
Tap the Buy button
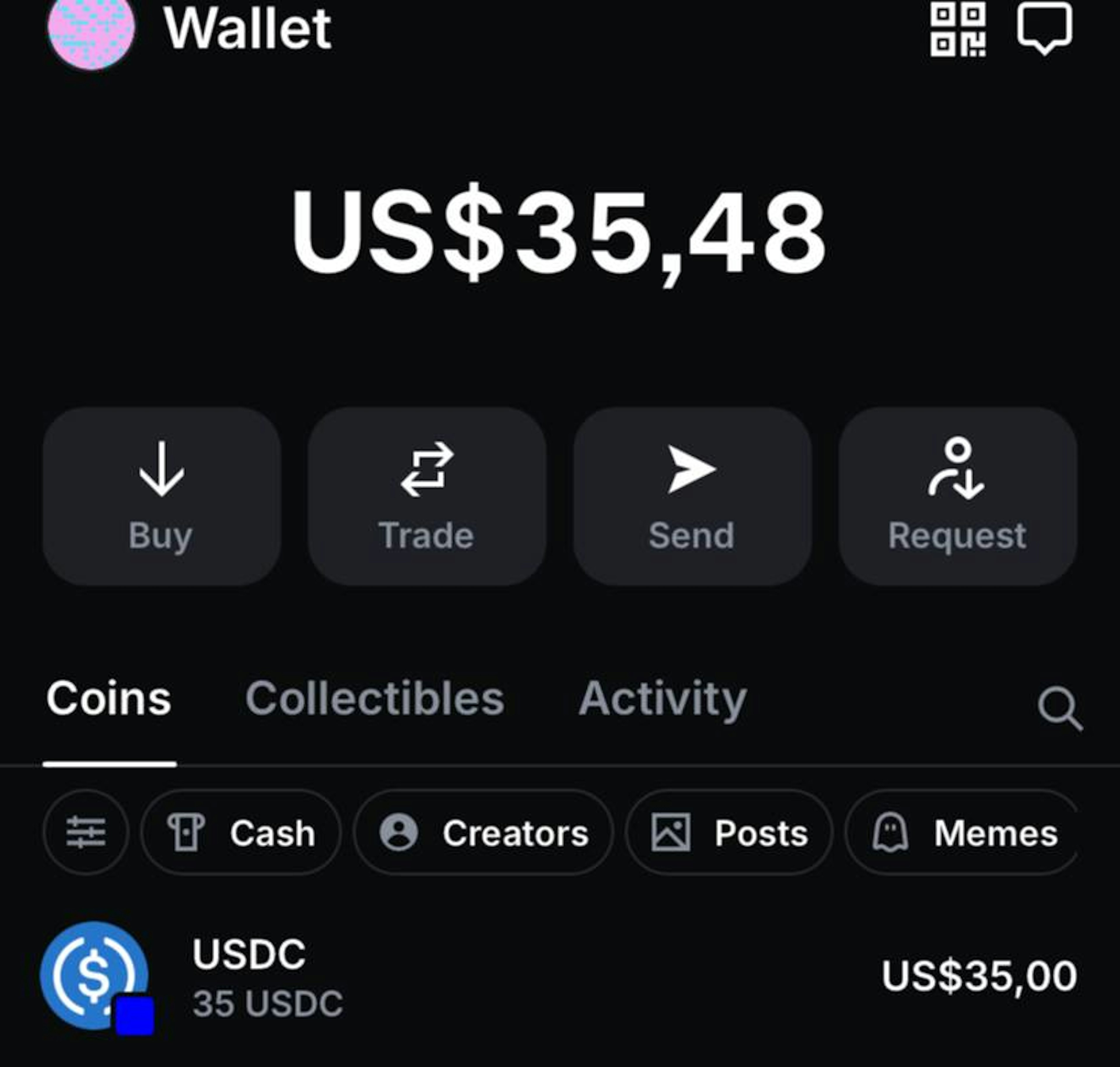162,496
